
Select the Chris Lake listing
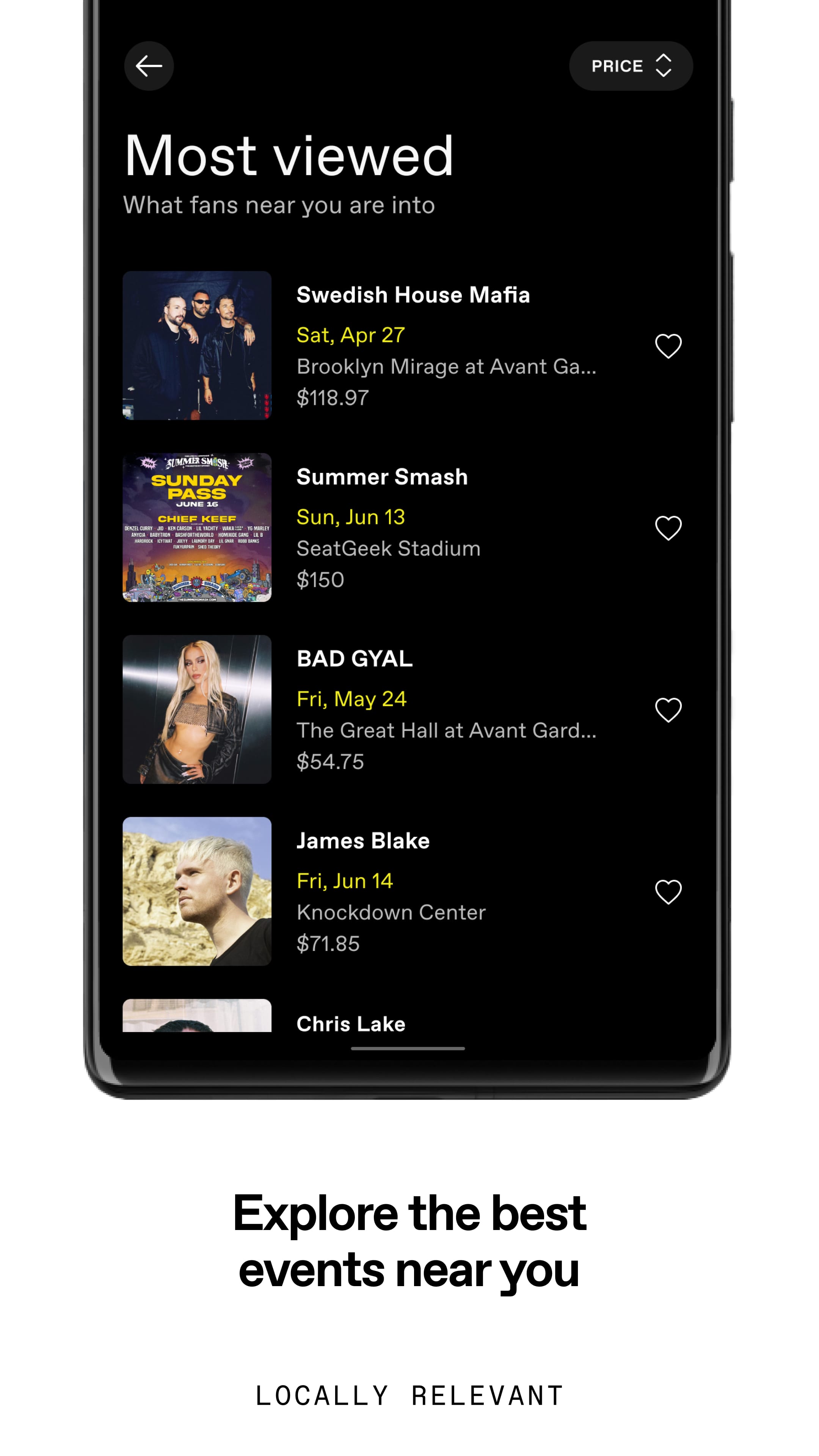click(x=350, y=1024)
